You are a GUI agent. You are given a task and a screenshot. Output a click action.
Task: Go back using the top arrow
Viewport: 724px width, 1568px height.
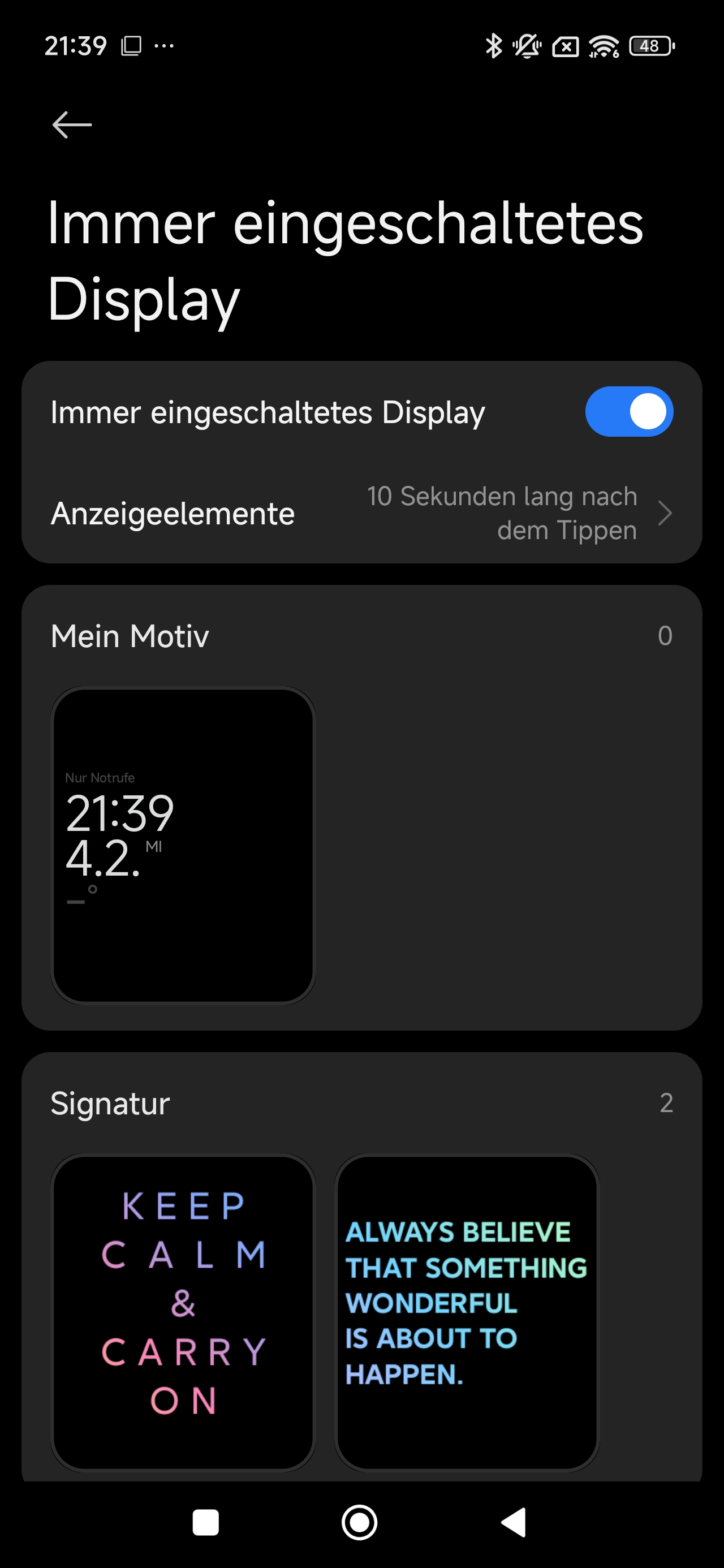click(x=72, y=125)
